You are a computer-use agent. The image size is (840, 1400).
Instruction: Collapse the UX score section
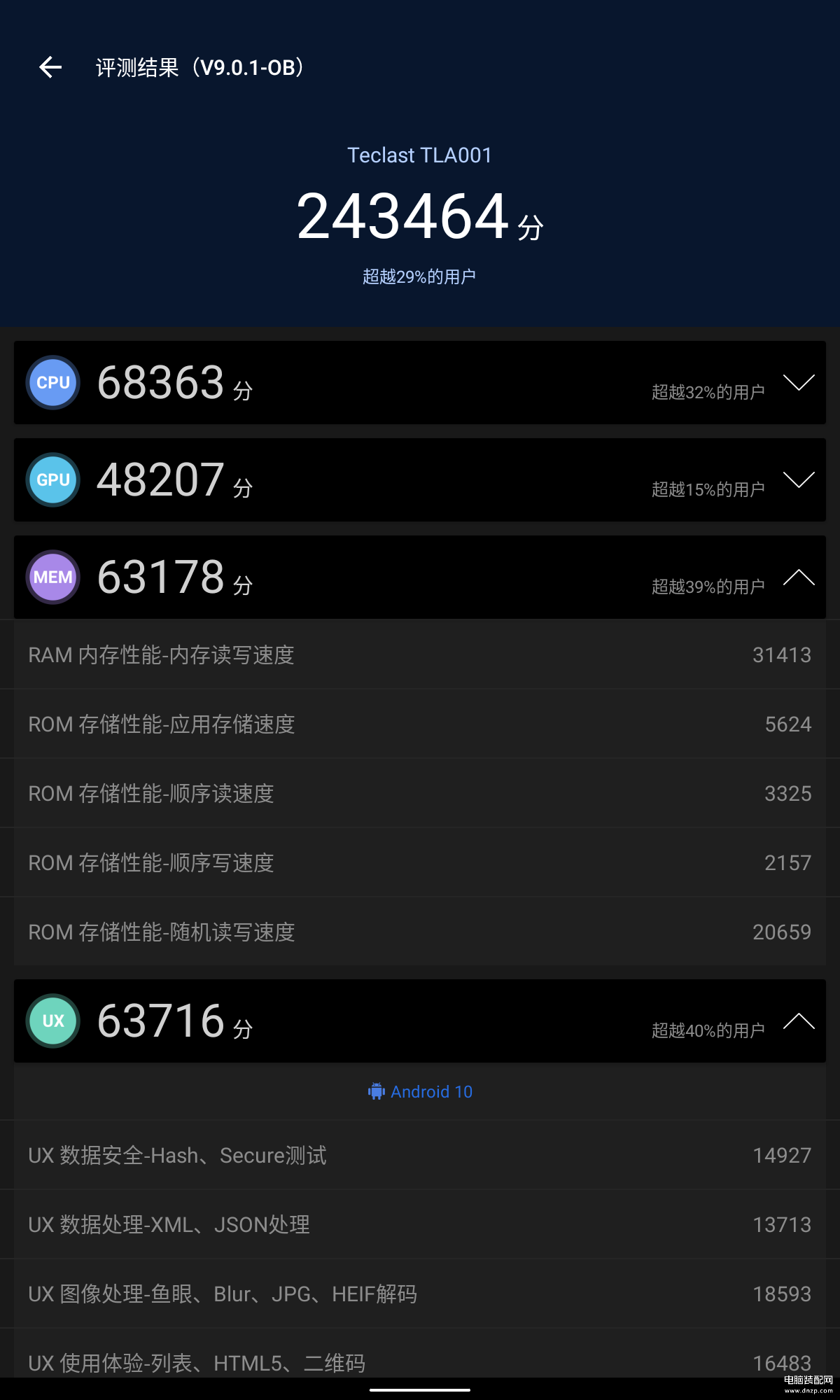click(x=799, y=1021)
